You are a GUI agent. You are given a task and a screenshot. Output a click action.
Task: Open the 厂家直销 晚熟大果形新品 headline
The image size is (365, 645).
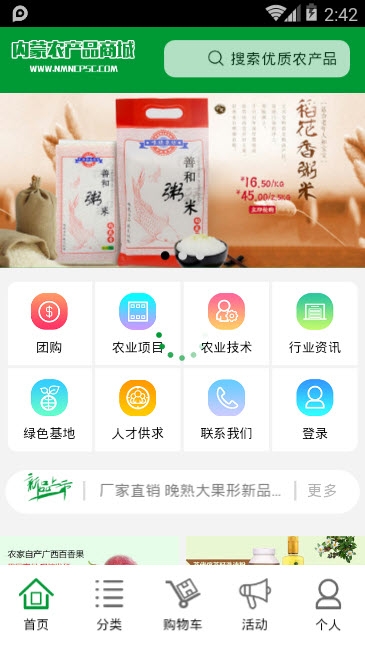tap(190, 491)
